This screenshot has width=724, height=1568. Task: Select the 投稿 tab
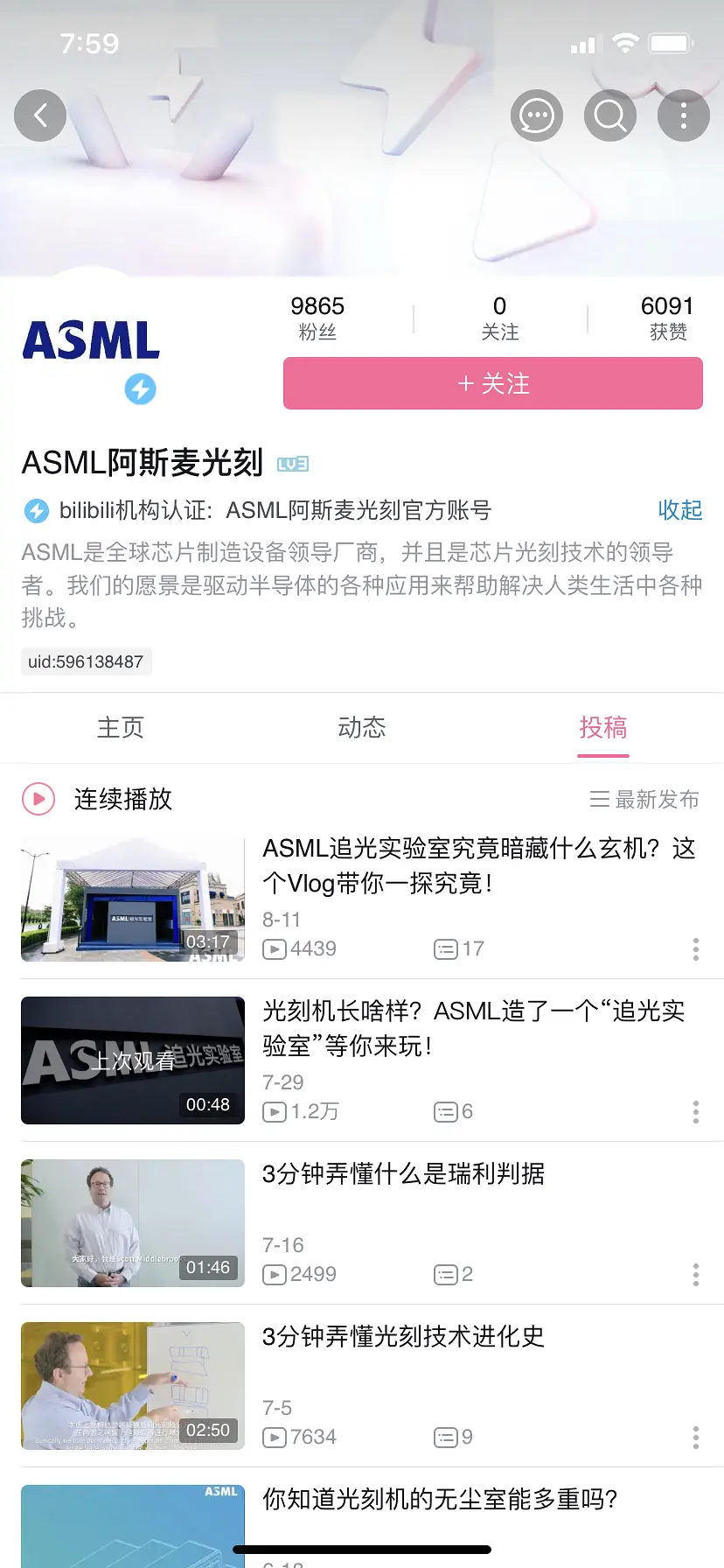602,727
